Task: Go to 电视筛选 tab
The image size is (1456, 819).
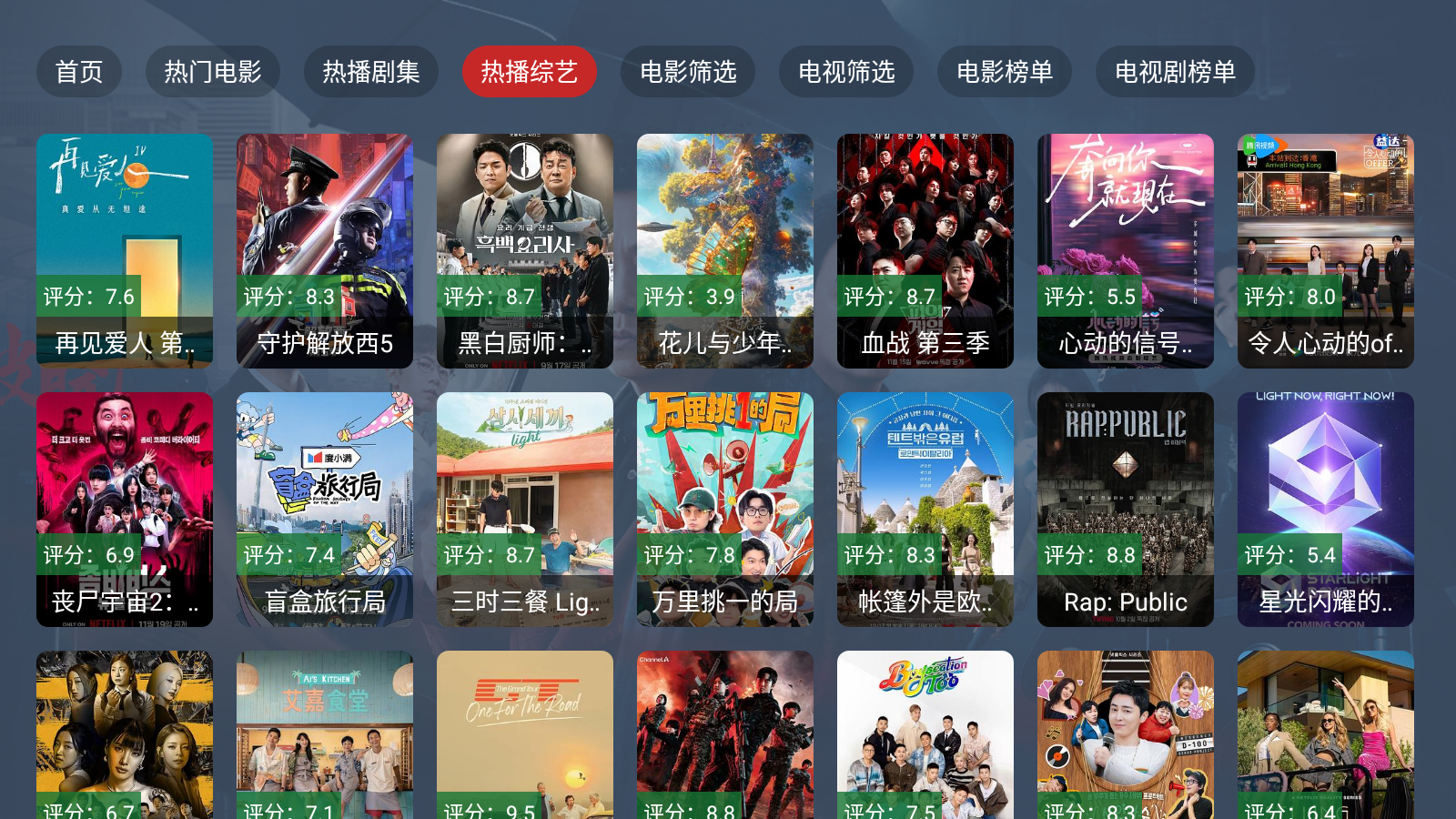Action: pos(845,72)
